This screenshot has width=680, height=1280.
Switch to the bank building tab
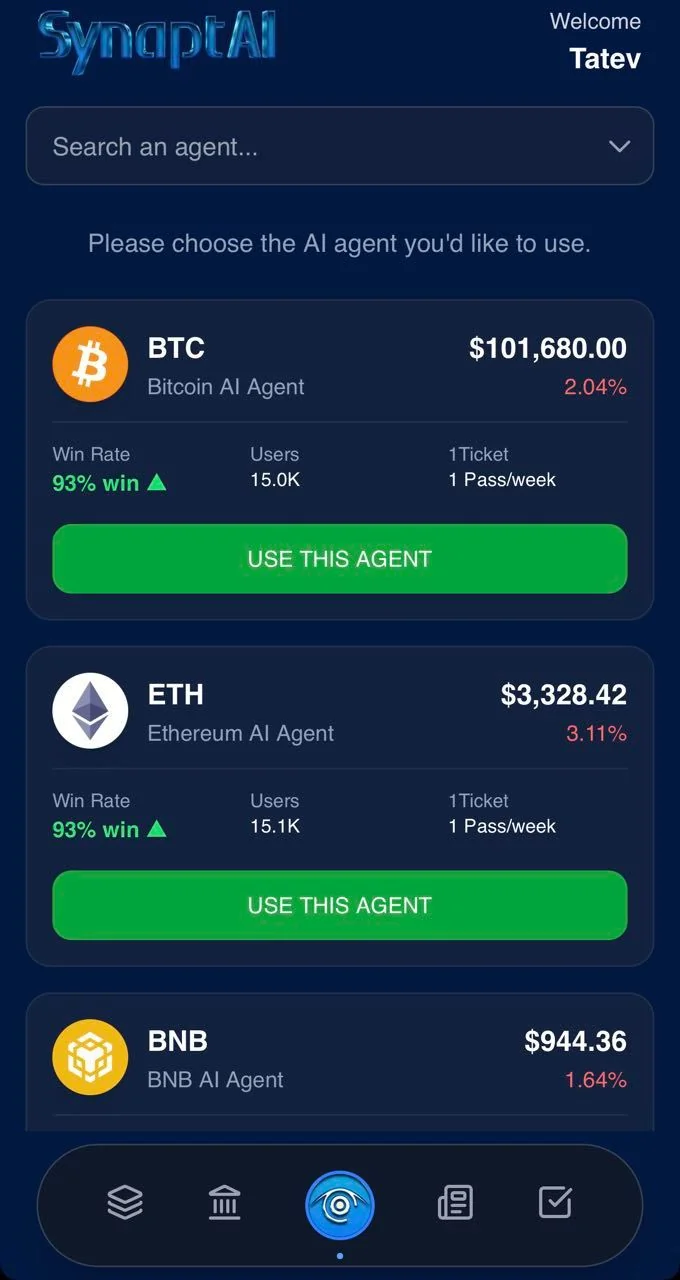click(224, 1202)
